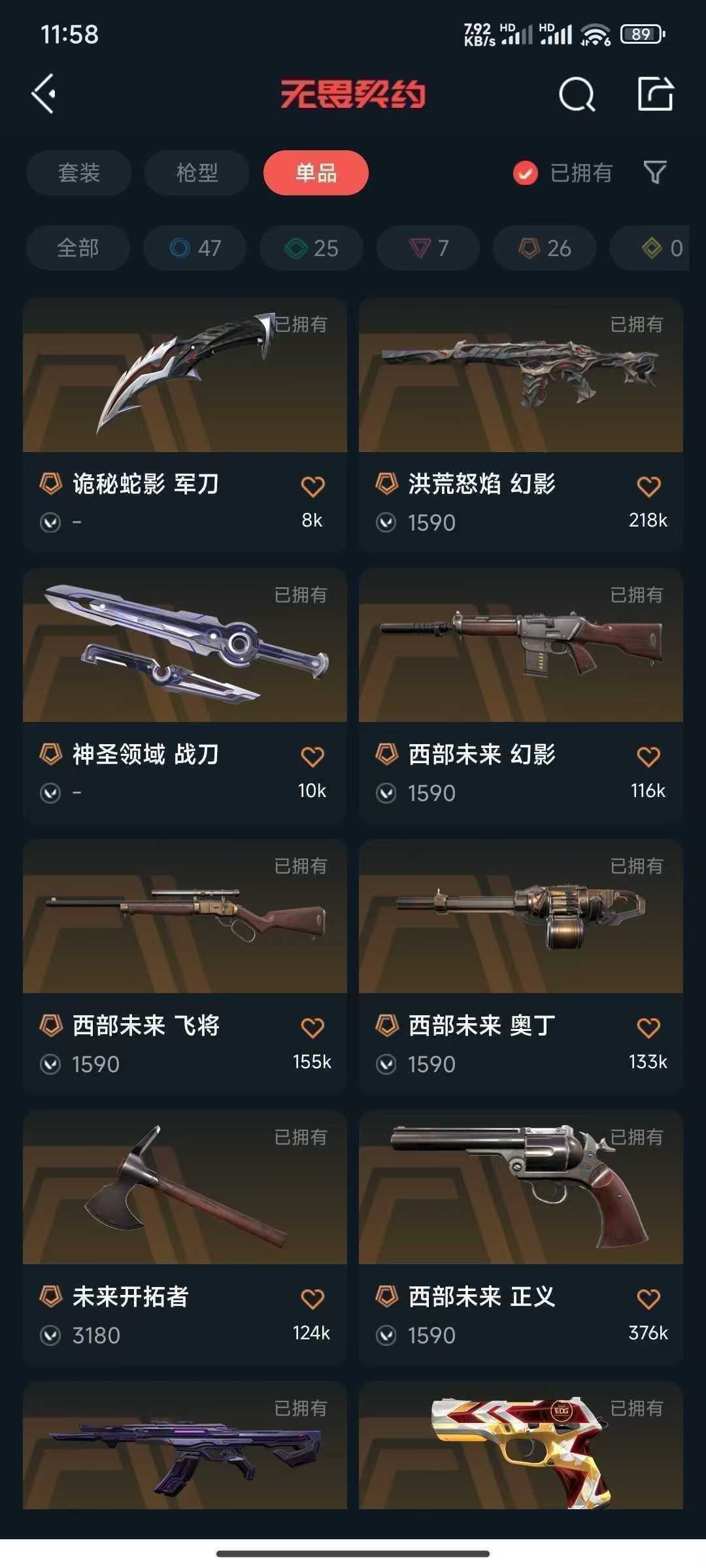Open the filter funnel icon
706x1568 pixels.
tap(655, 172)
